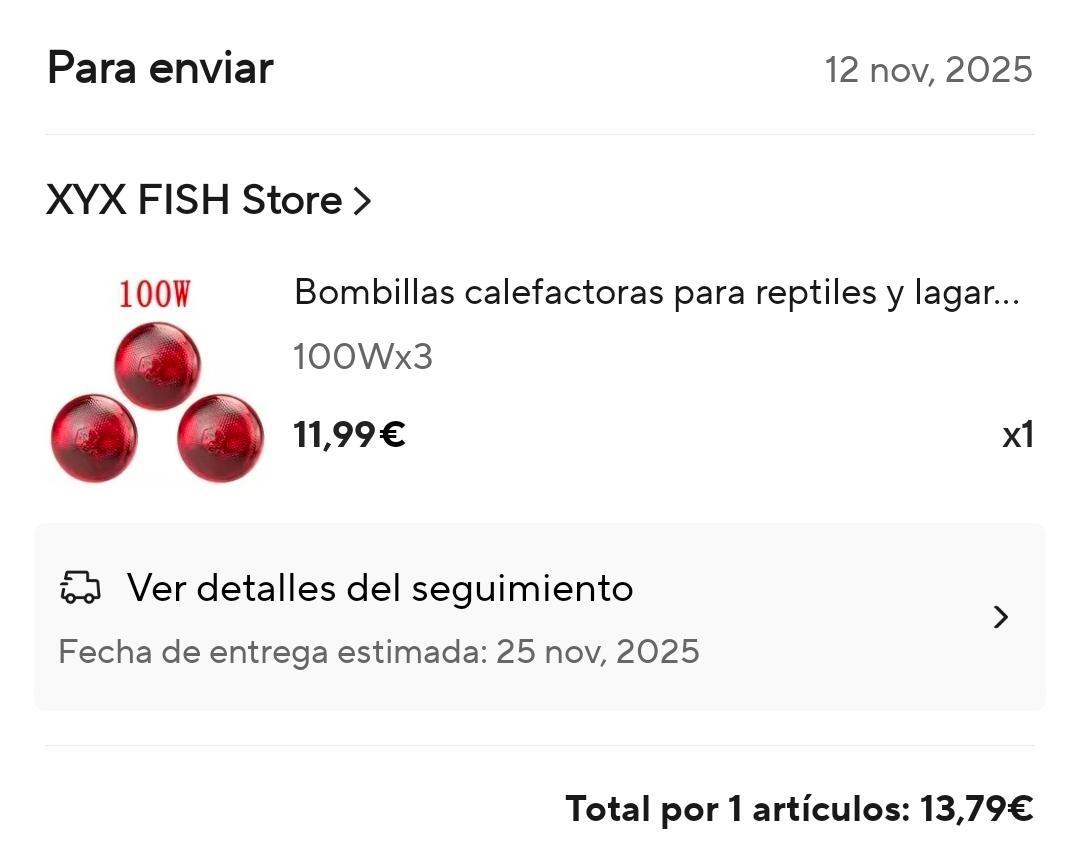Open the Bombillas calefactoras product item

tap(655, 293)
